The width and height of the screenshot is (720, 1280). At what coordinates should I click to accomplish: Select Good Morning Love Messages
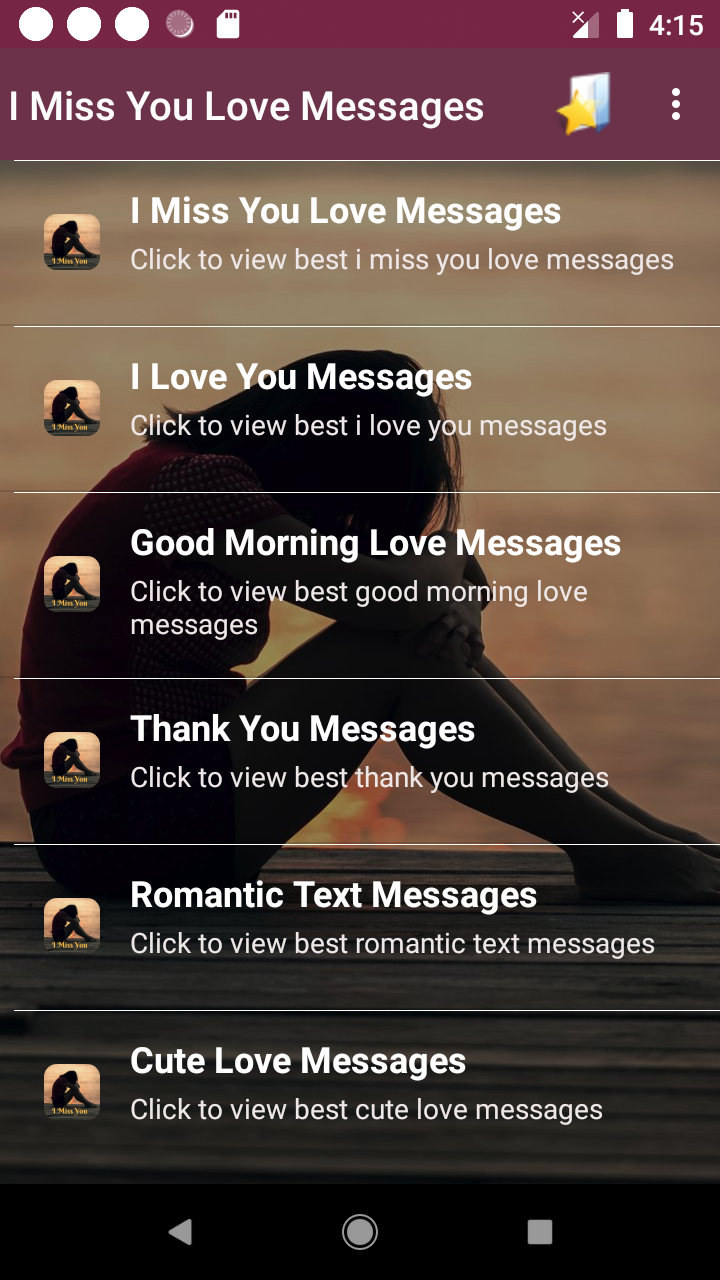pos(360,585)
